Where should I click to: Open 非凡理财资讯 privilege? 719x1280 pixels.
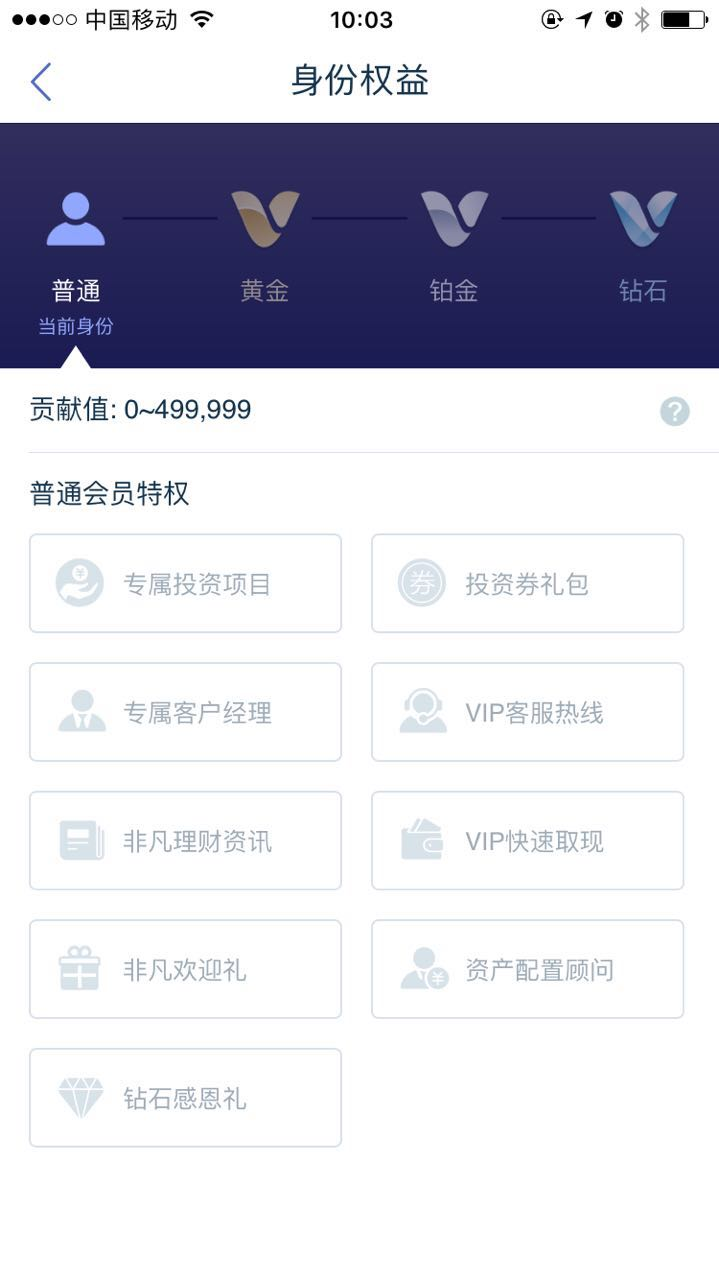[186, 841]
